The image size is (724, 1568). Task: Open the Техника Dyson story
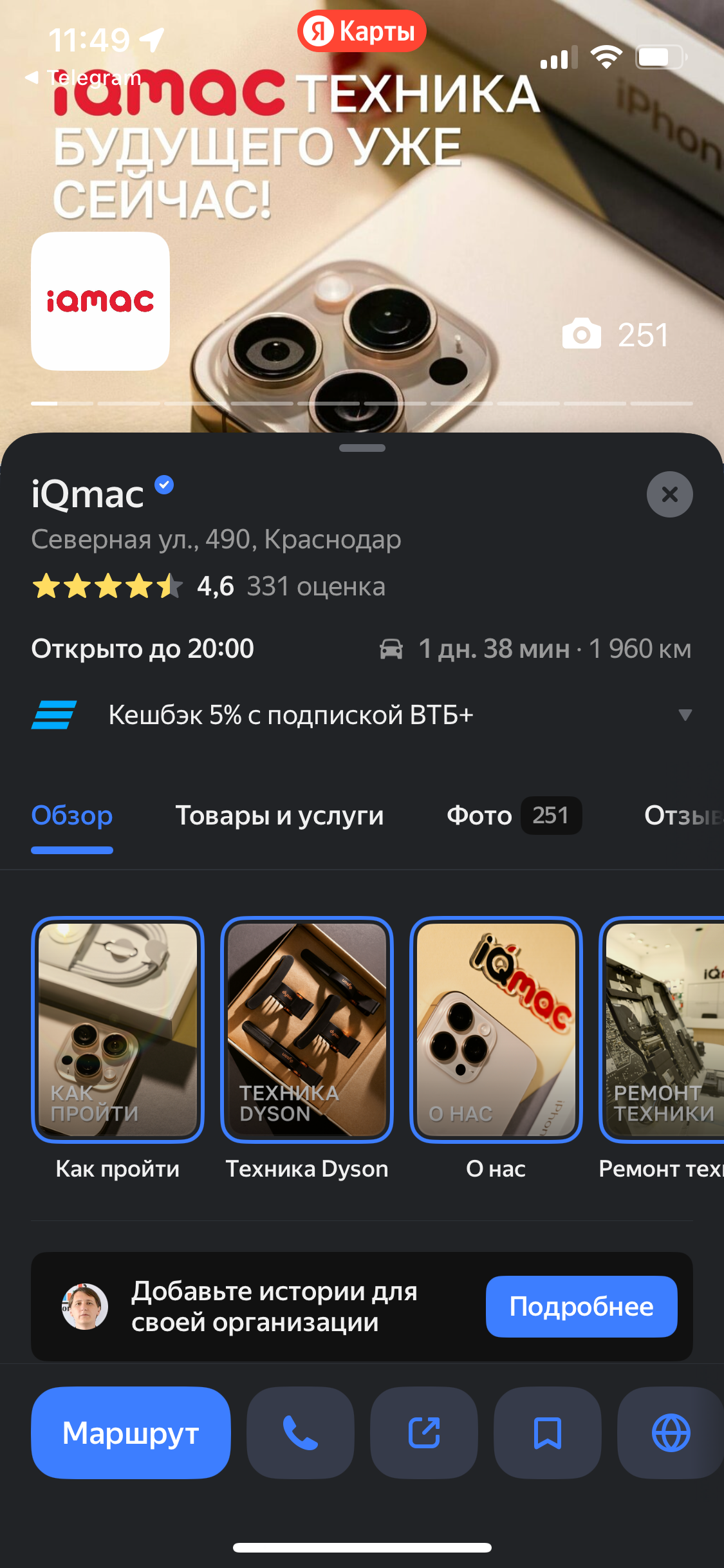pyautogui.click(x=307, y=1030)
